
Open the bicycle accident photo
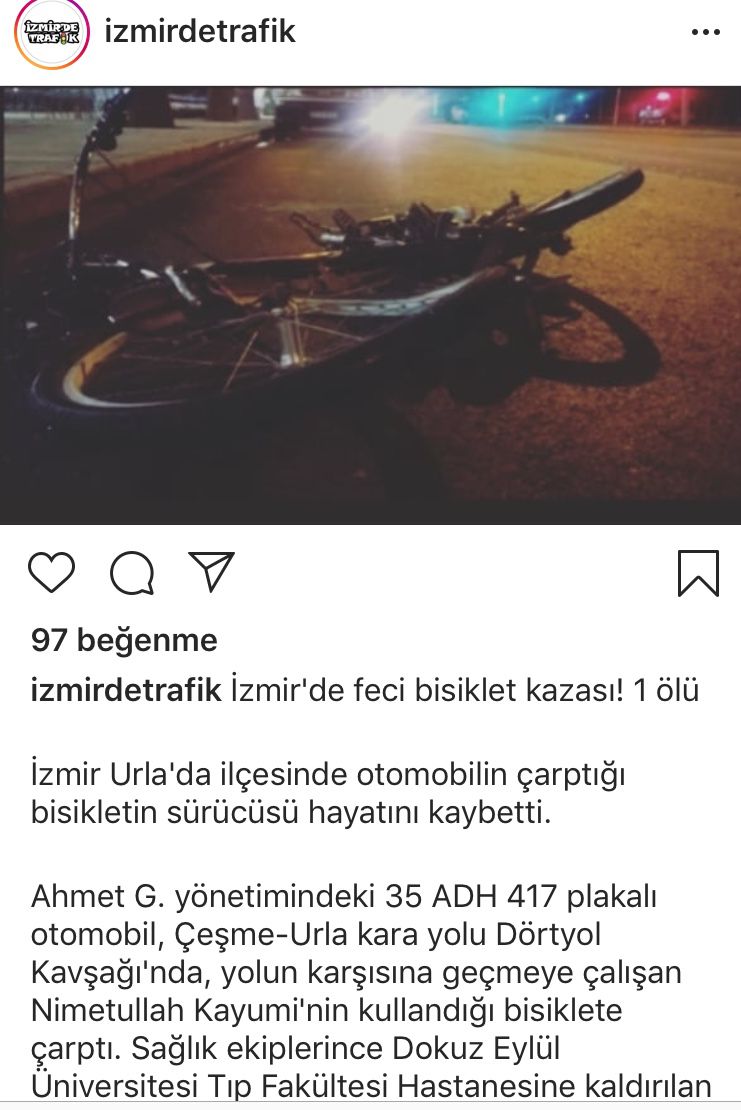coord(370,305)
